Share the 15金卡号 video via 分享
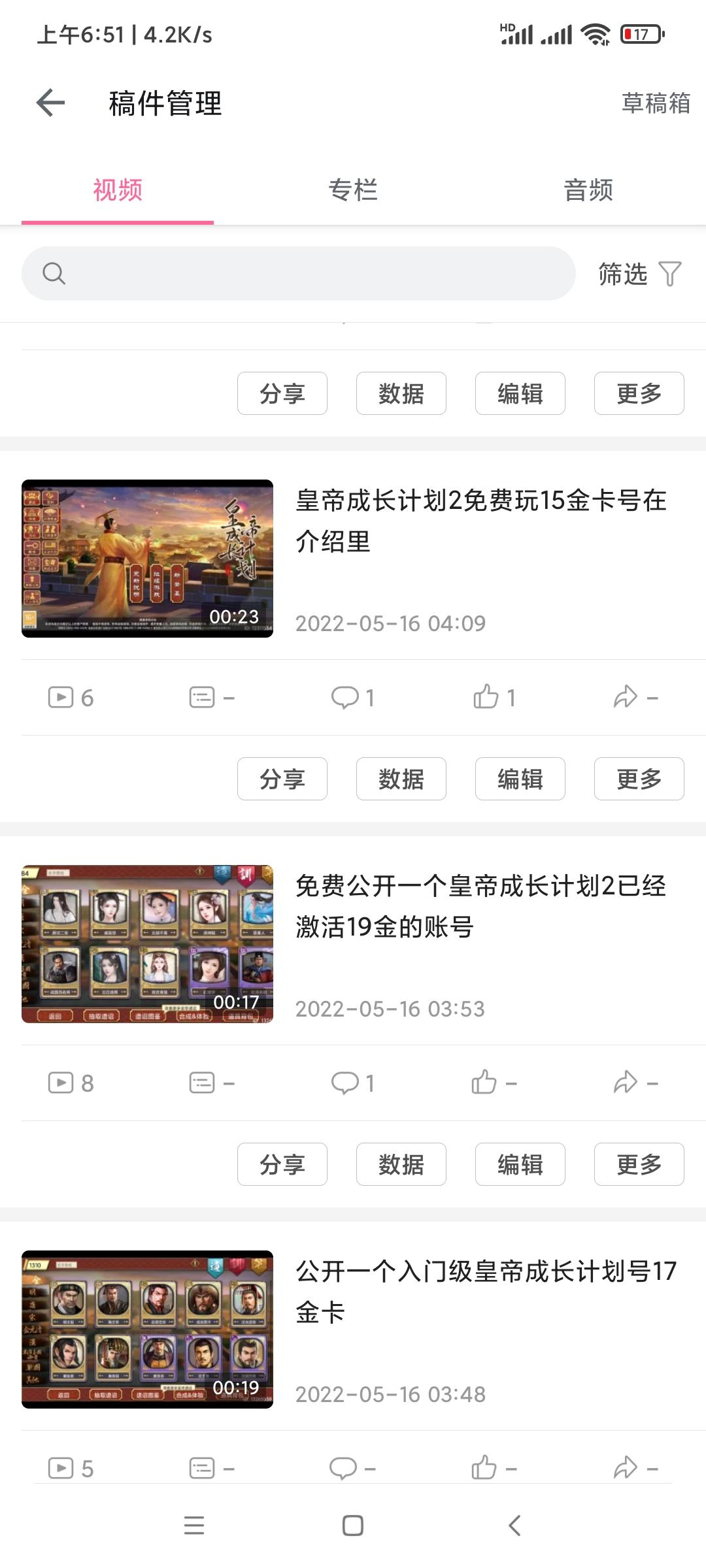This screenshot has width=706, height=1568. pos(282,779)
